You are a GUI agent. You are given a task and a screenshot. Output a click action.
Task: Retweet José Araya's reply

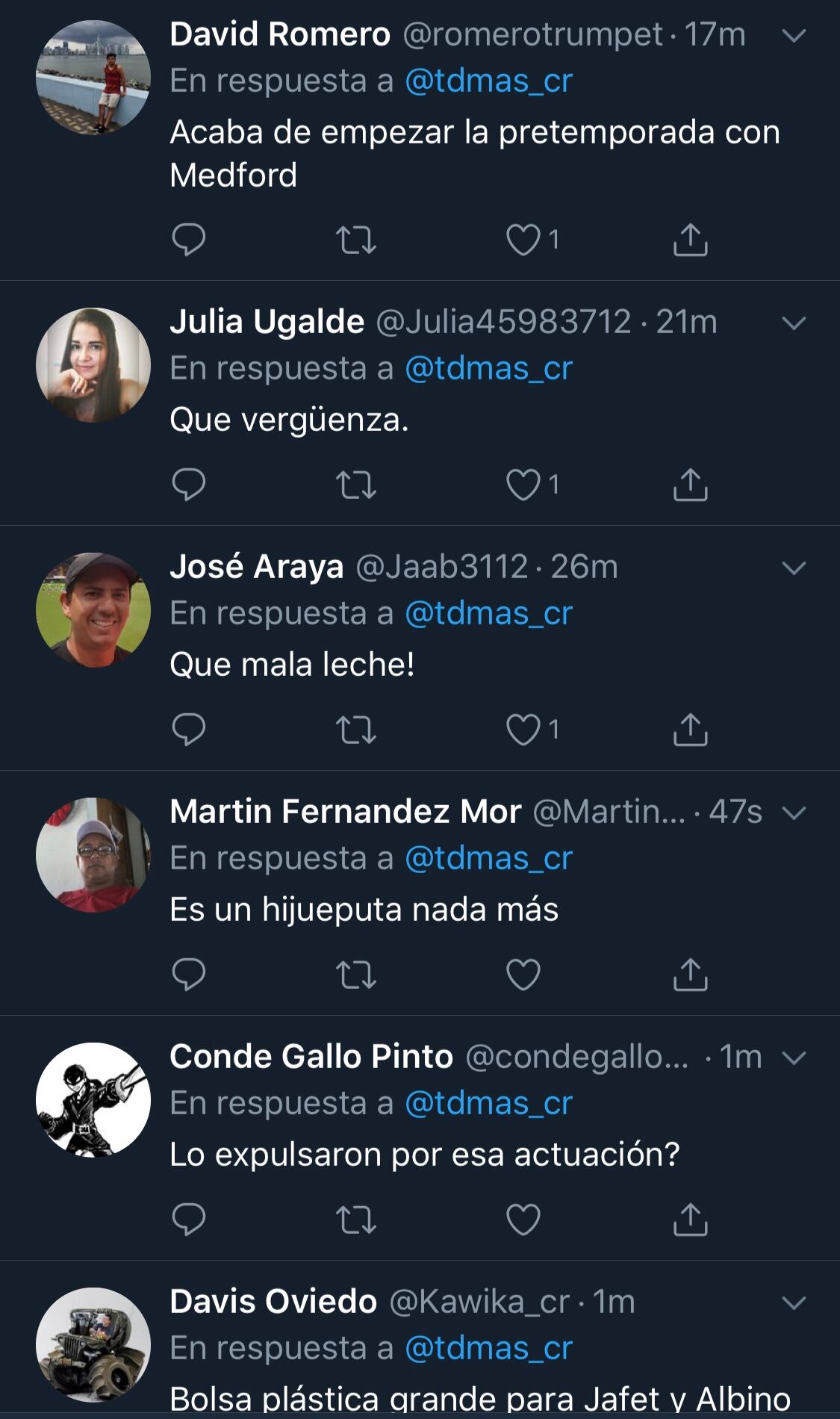tap(356, 730)
